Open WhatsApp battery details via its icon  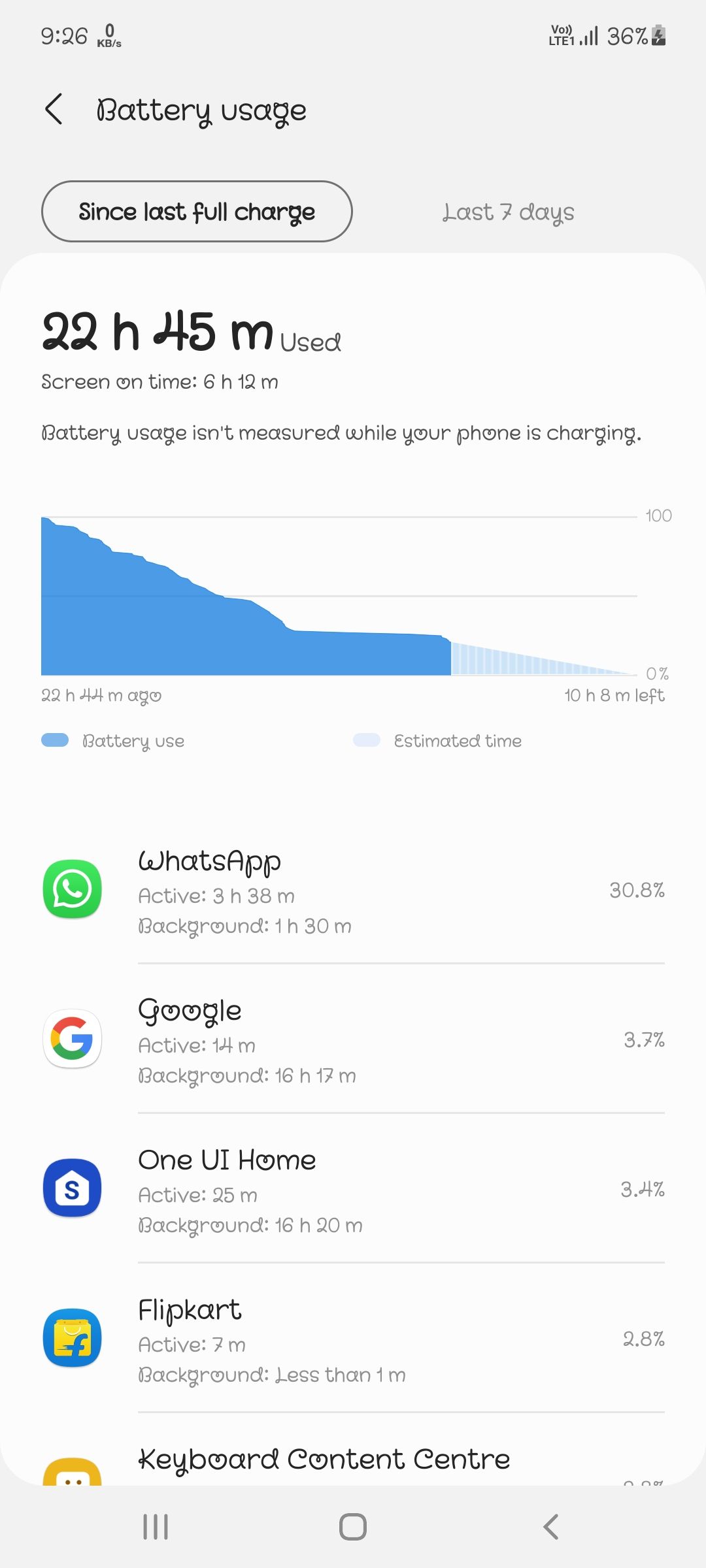tap(72, 889)
